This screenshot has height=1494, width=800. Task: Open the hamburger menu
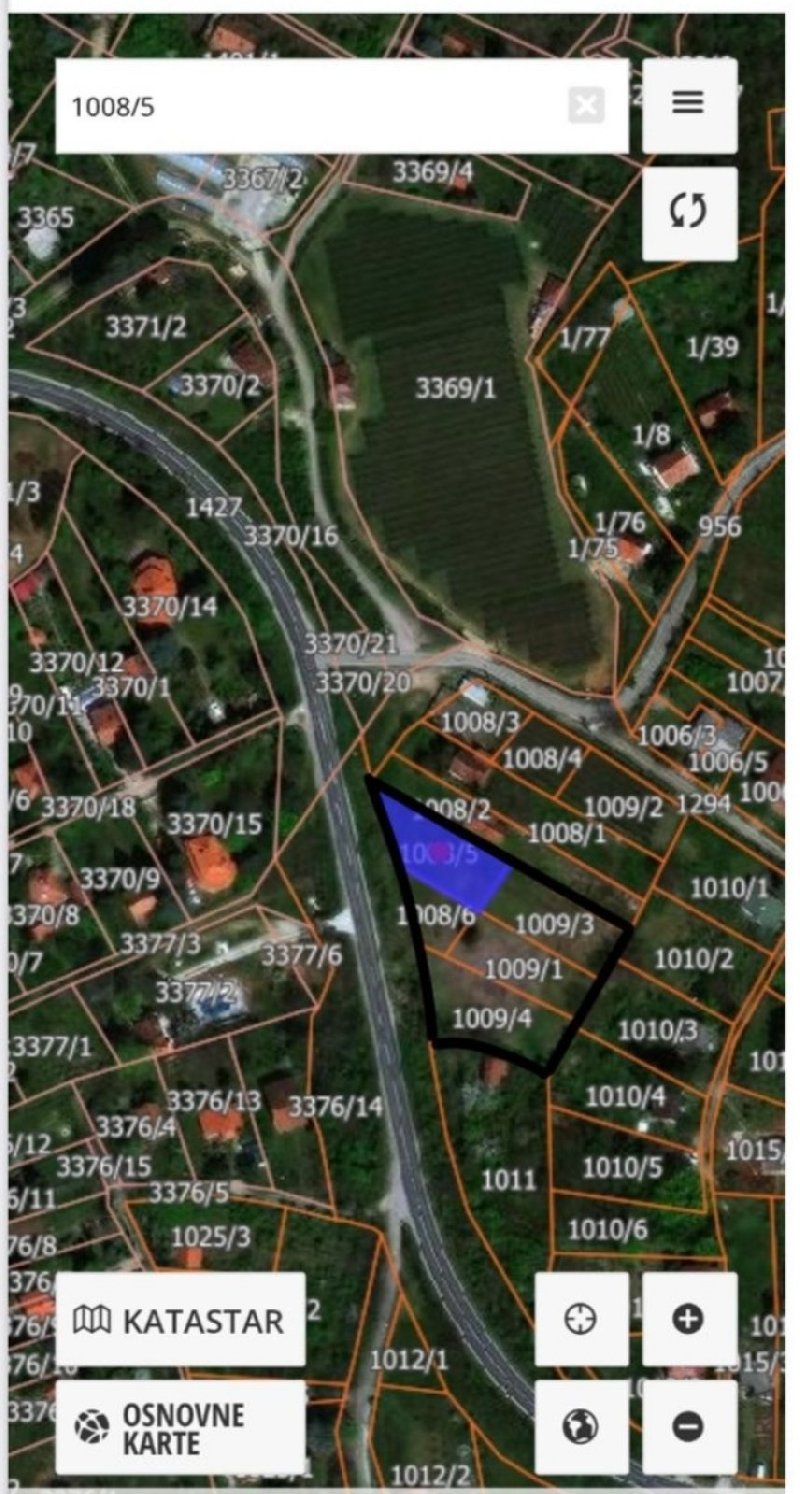689,104
